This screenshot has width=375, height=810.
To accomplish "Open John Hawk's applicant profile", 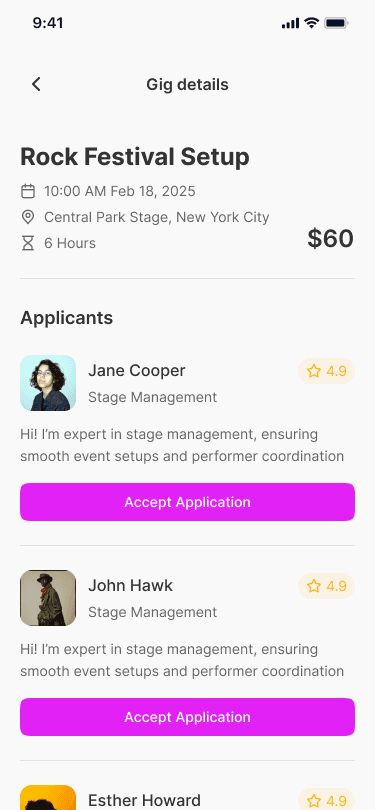I will (x=48, y=598).
